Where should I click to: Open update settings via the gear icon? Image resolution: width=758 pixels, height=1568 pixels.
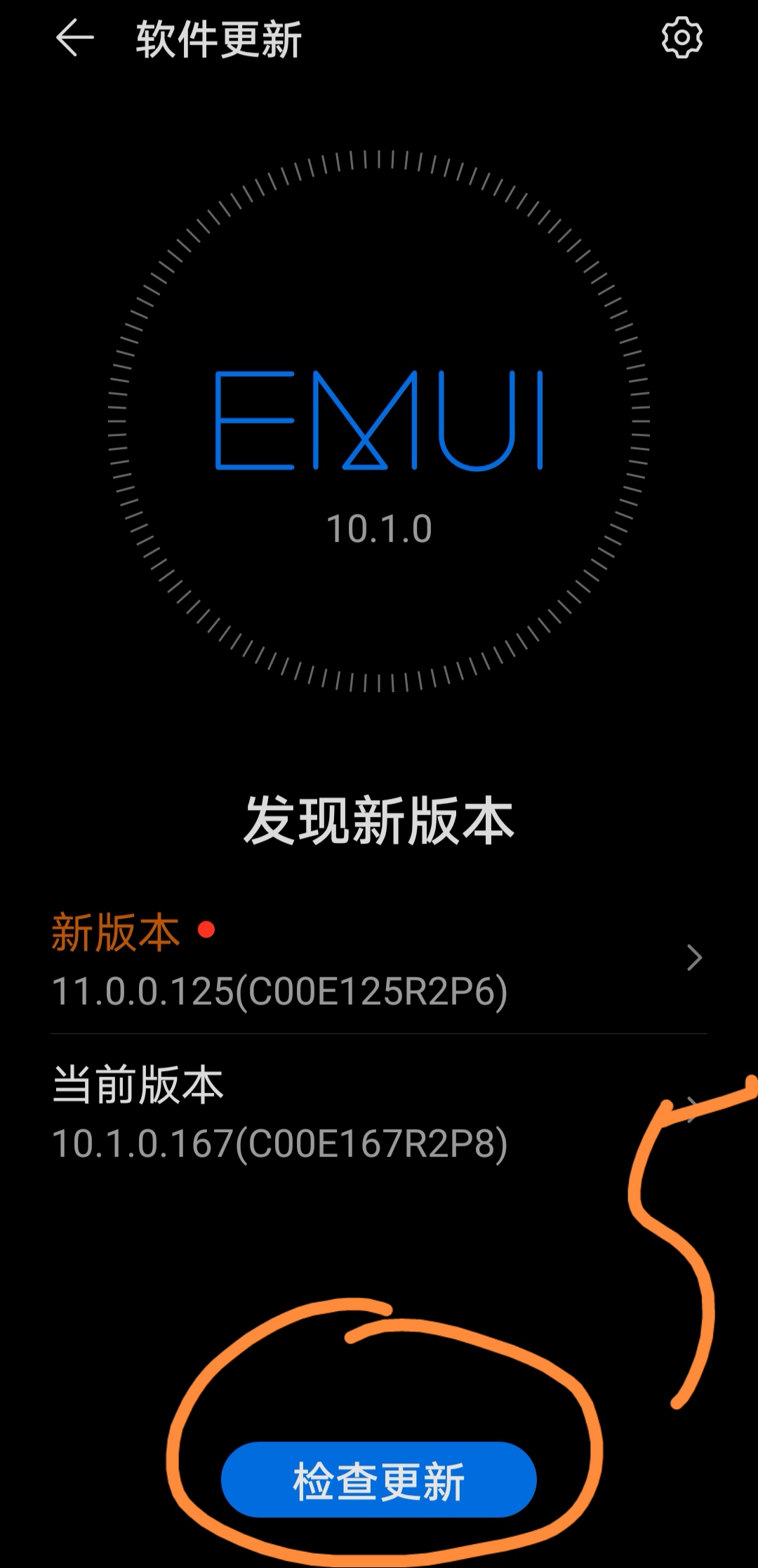(681, 39)
